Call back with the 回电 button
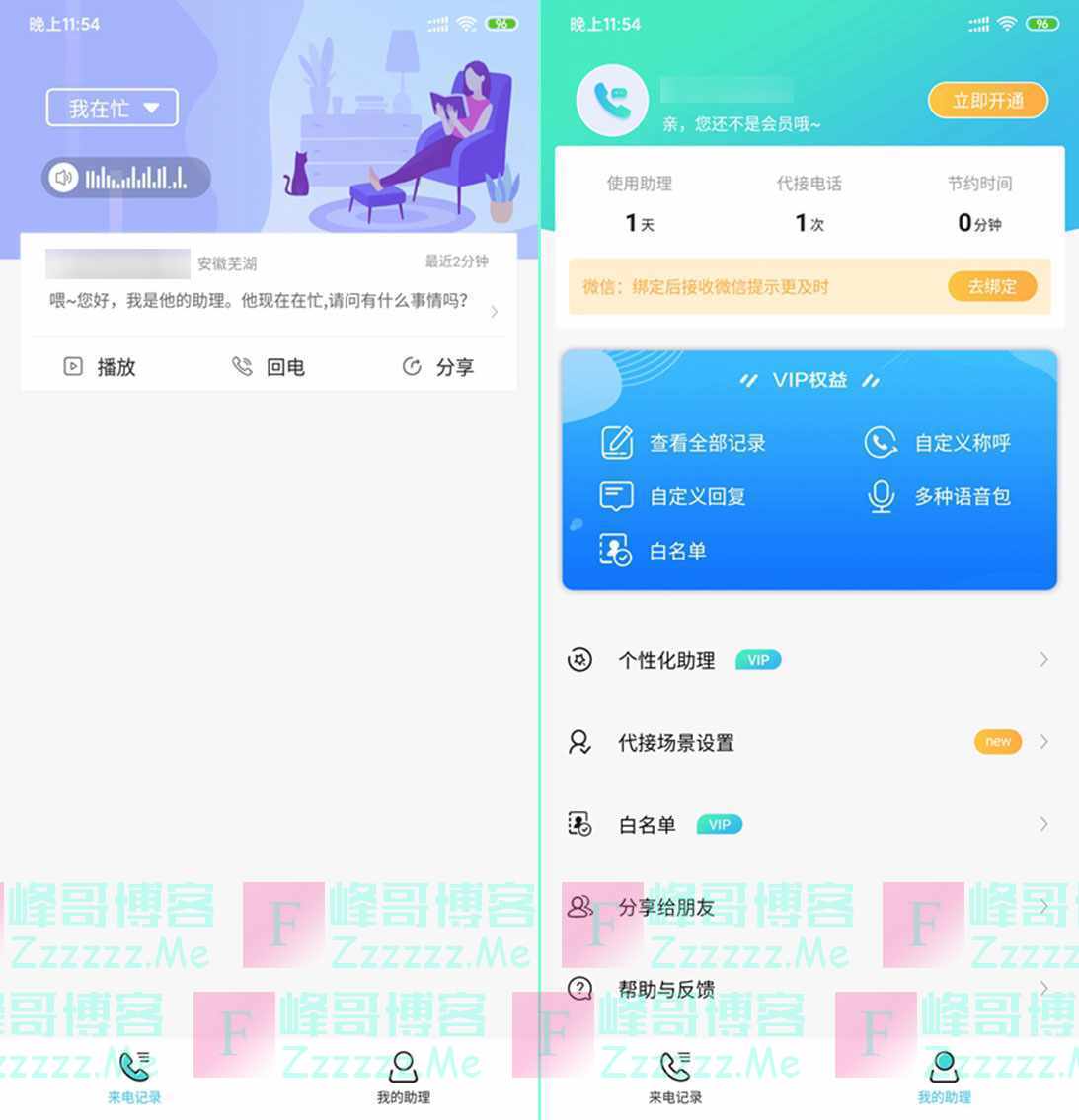 269,367
